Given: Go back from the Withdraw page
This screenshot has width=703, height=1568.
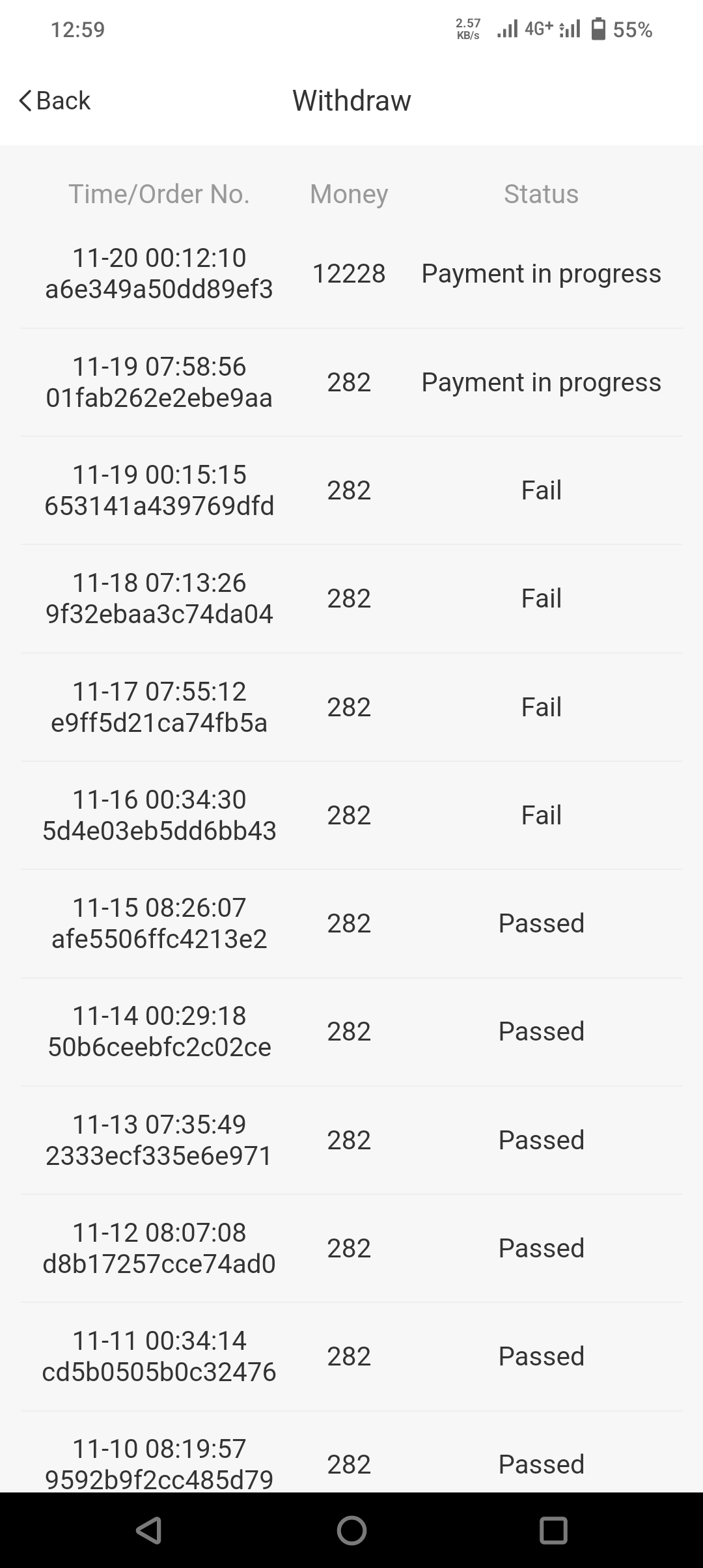Looking at the screenshot, I should click(55, 101).
